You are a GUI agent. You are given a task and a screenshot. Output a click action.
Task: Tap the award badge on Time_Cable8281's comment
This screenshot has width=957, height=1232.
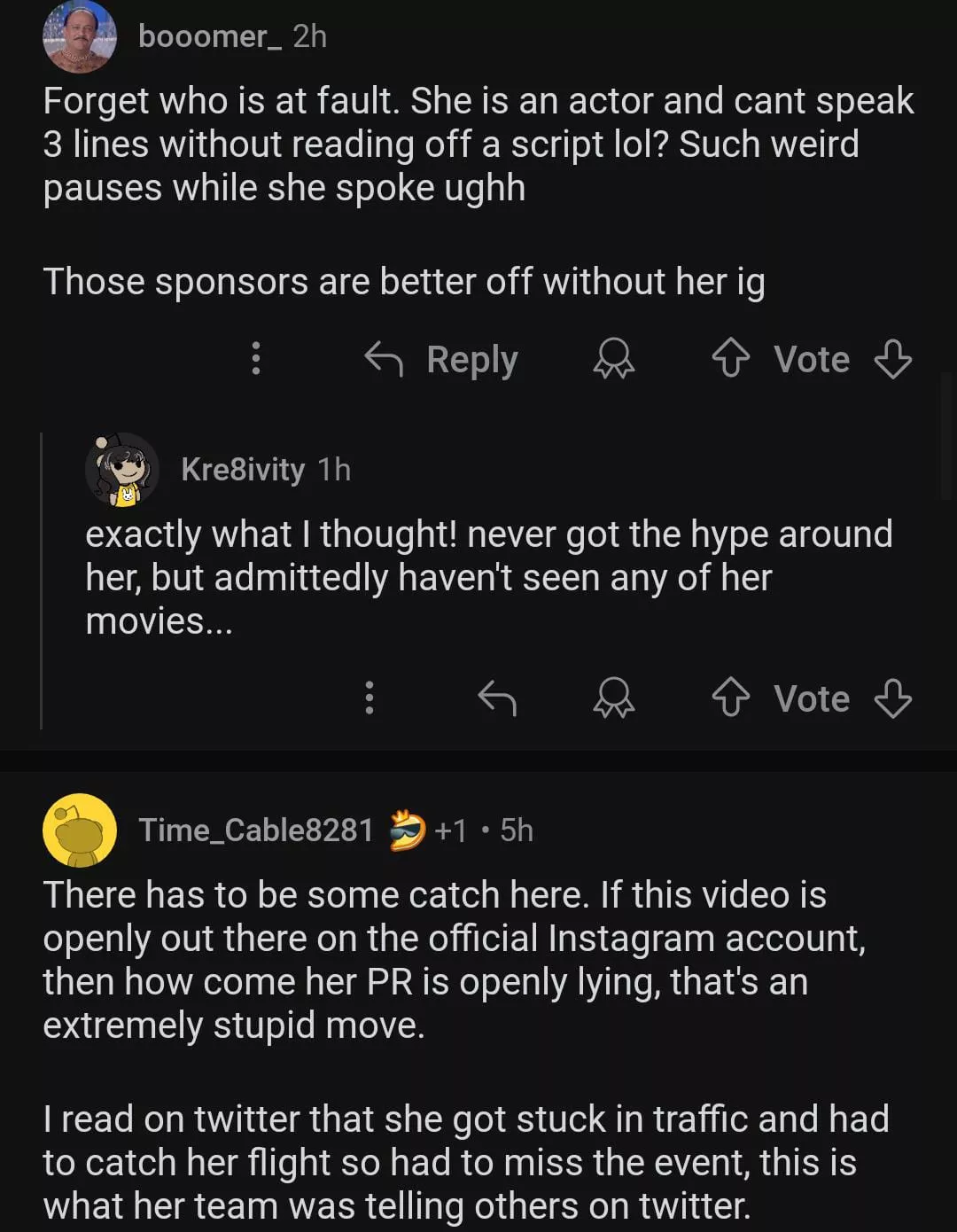[408, 830]
